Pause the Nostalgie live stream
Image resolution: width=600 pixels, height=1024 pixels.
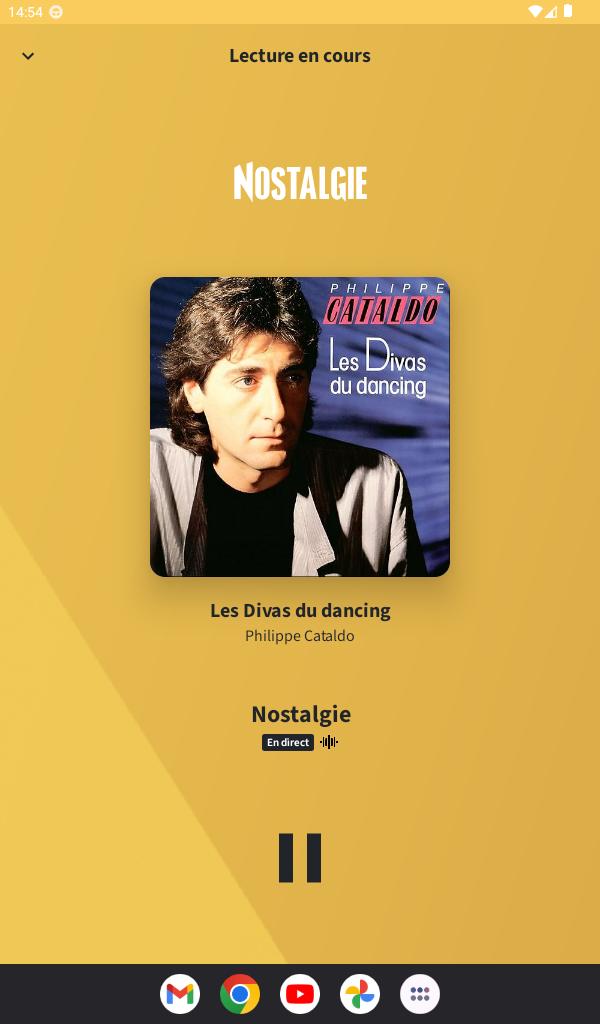click(x=300, y=857)
